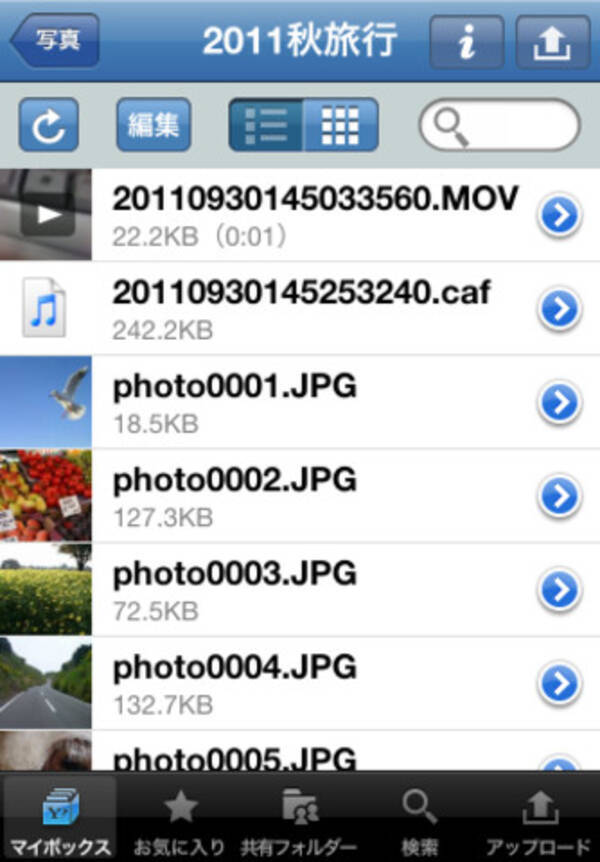The height and width of the screenshot is (862, 600).
Task: Show details arrow for photo0004.JPG
Action: [559, 684]
